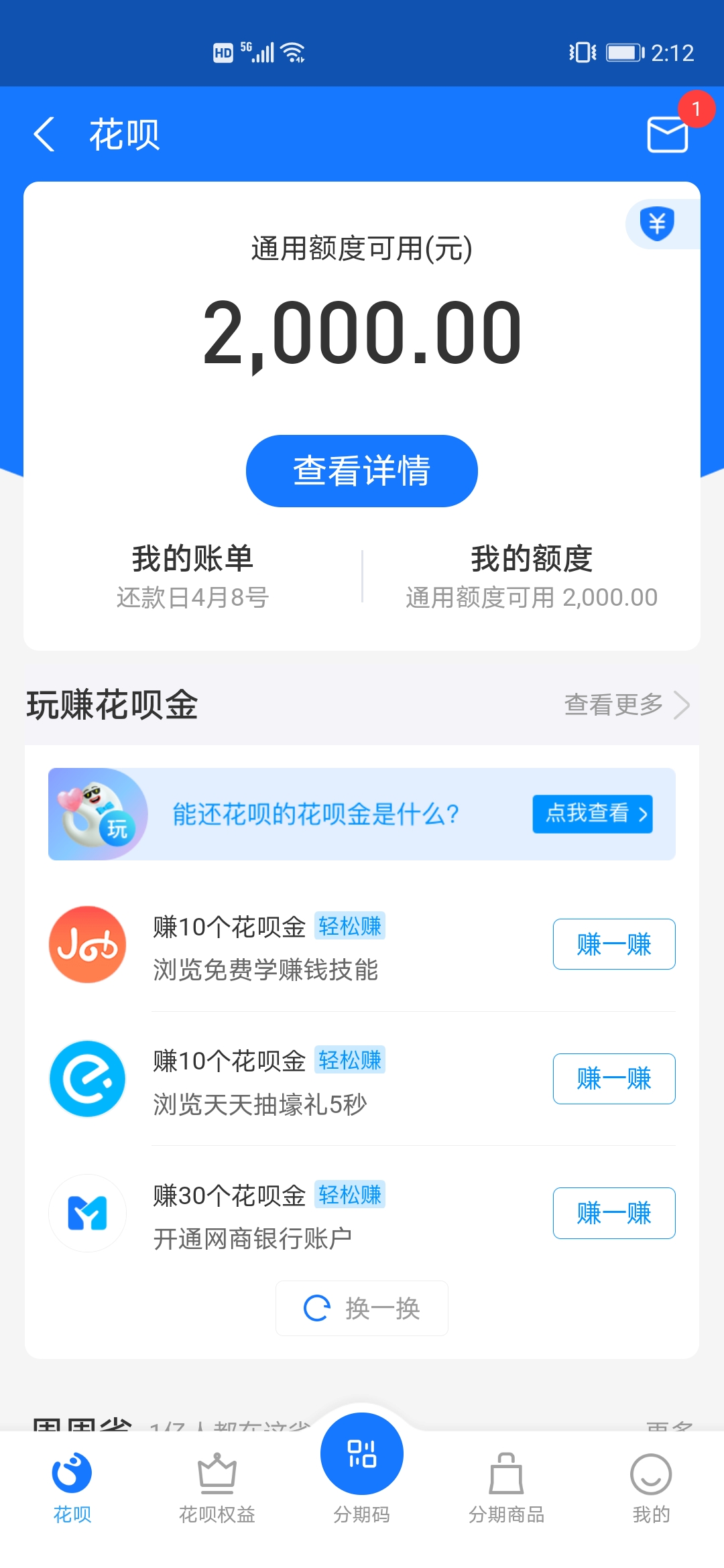Open the message inbox with notification badge
The image size is (724, 1568).
pos(666,133)
